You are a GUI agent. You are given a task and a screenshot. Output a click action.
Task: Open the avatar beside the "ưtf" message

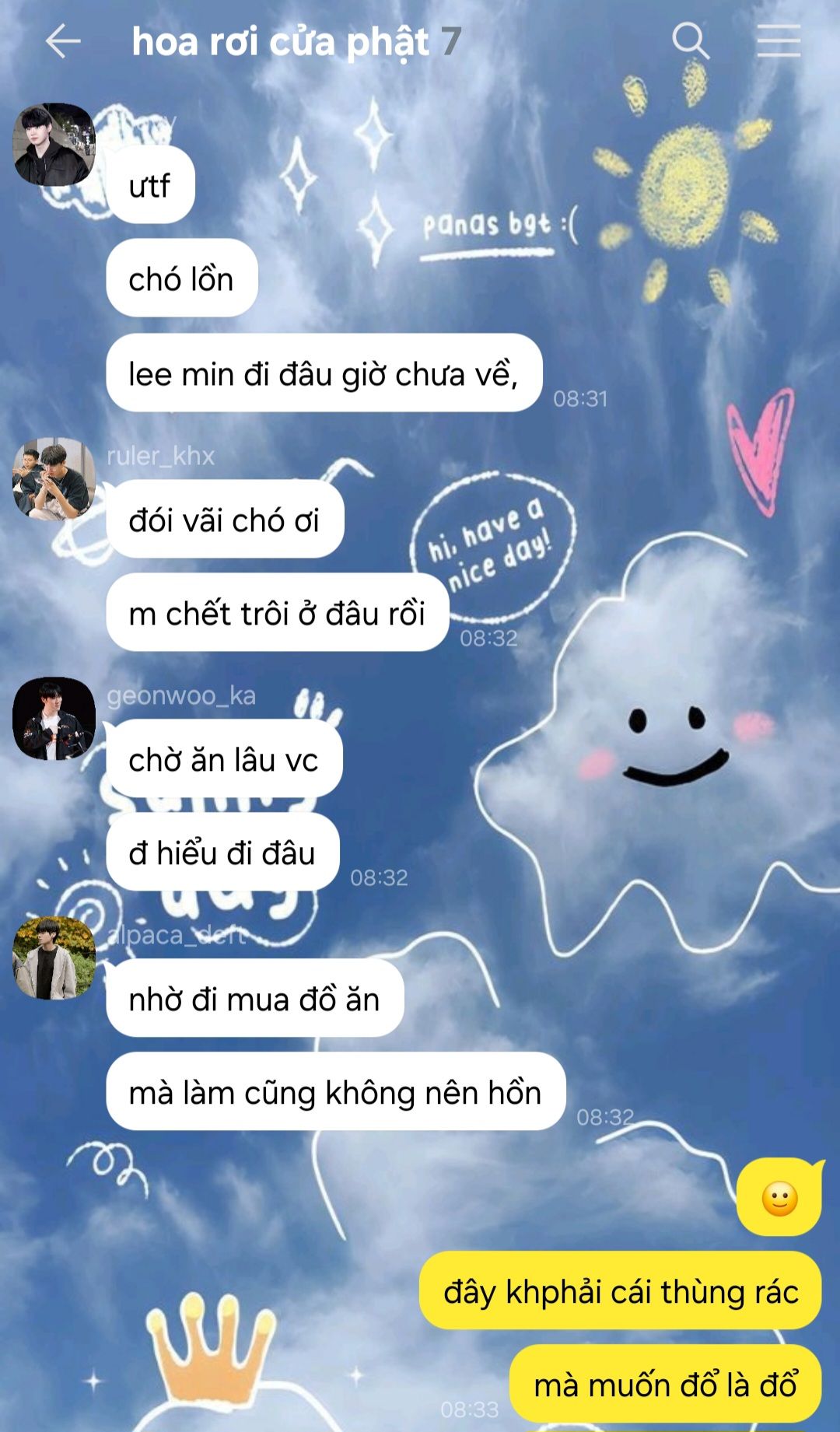click(54, 145)
